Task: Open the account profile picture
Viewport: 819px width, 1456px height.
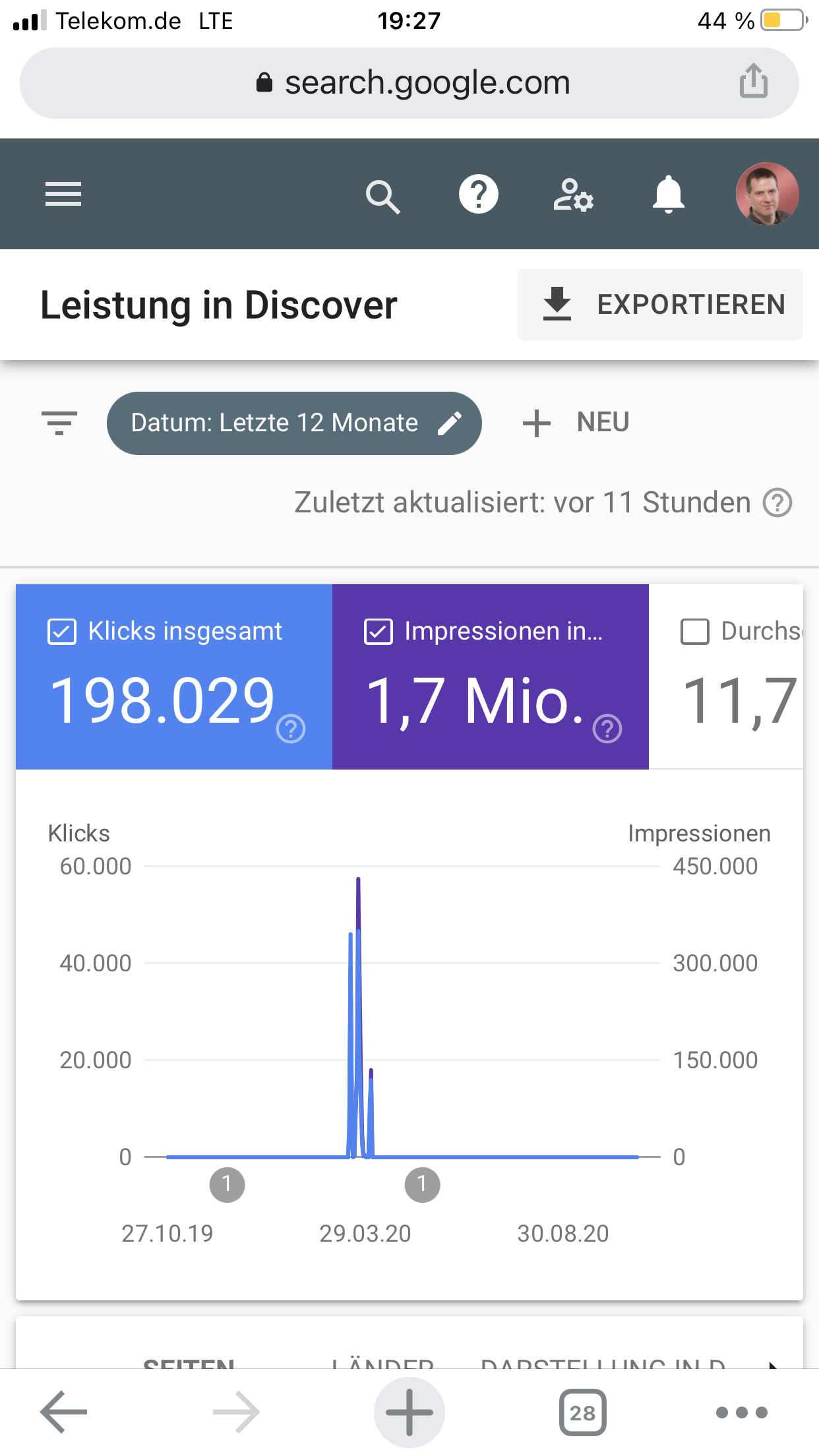Action: click(766, 195)
